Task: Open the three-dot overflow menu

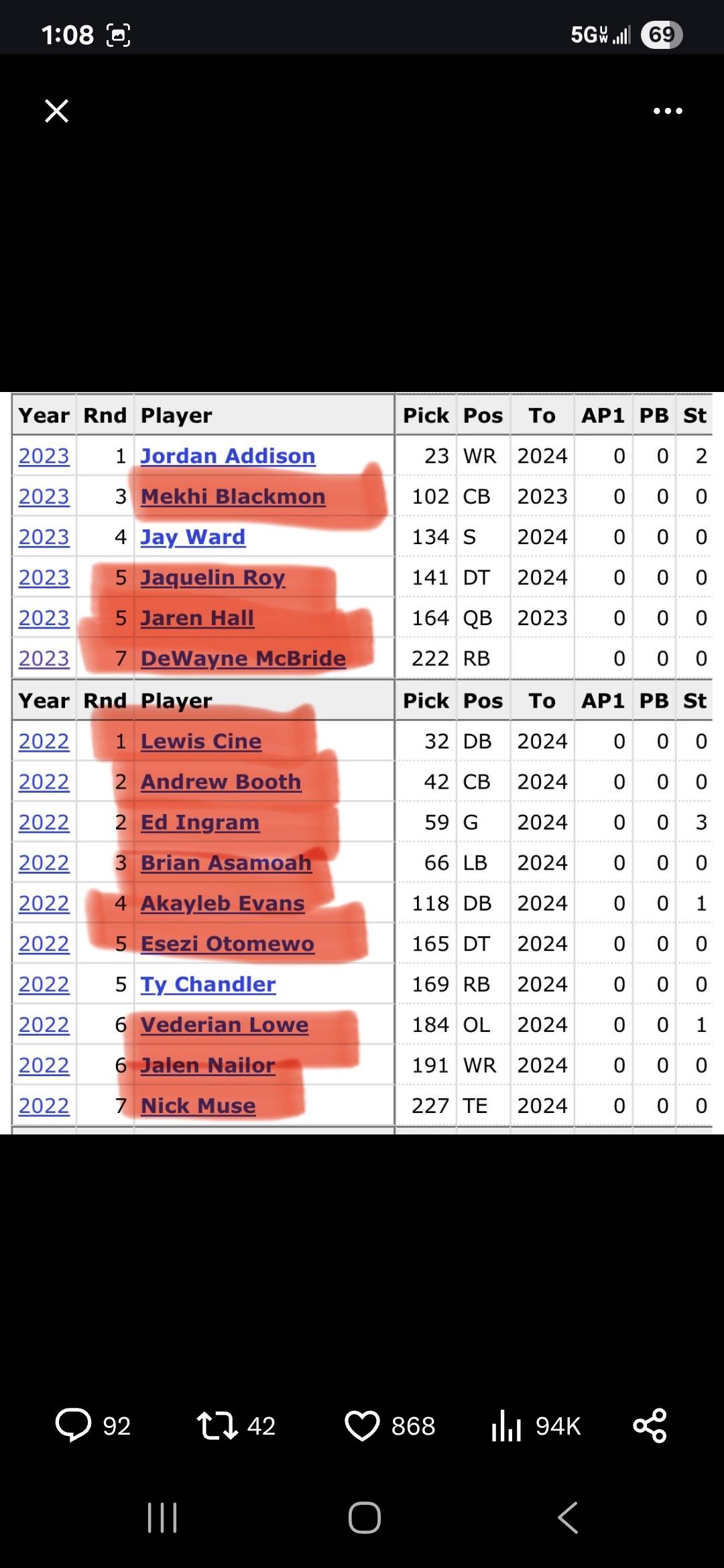Action: [x=668, y=111]
